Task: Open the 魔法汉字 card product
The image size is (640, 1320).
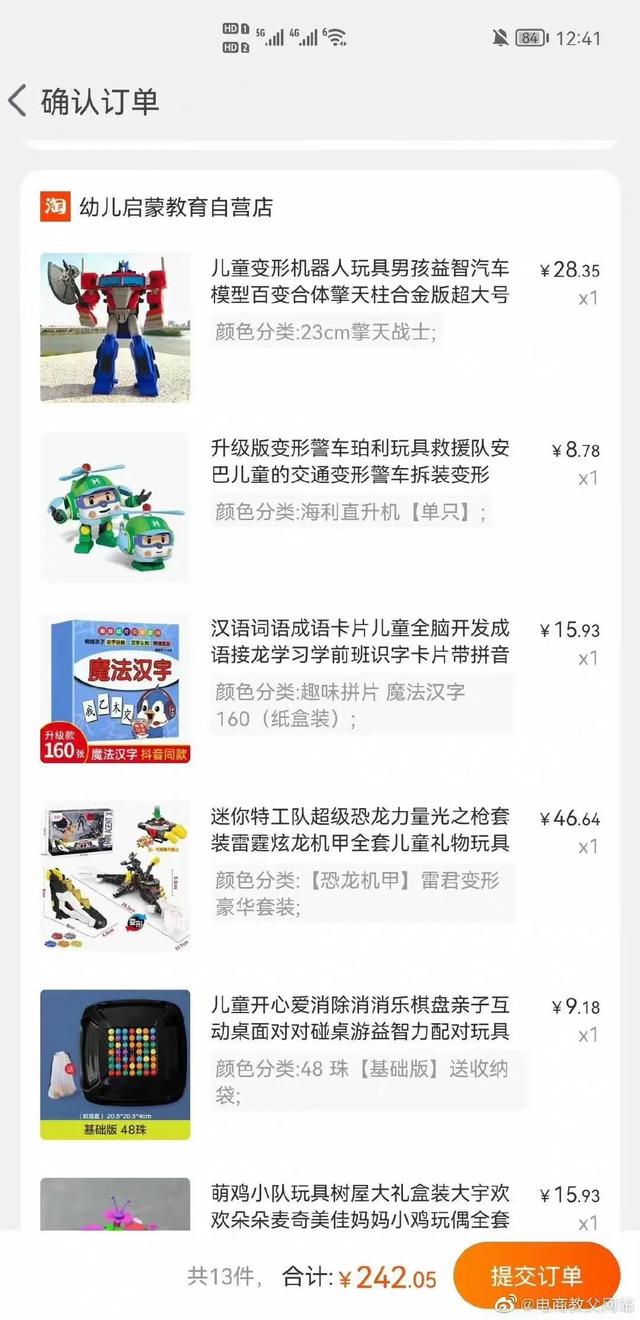Action: coord(360,641)
